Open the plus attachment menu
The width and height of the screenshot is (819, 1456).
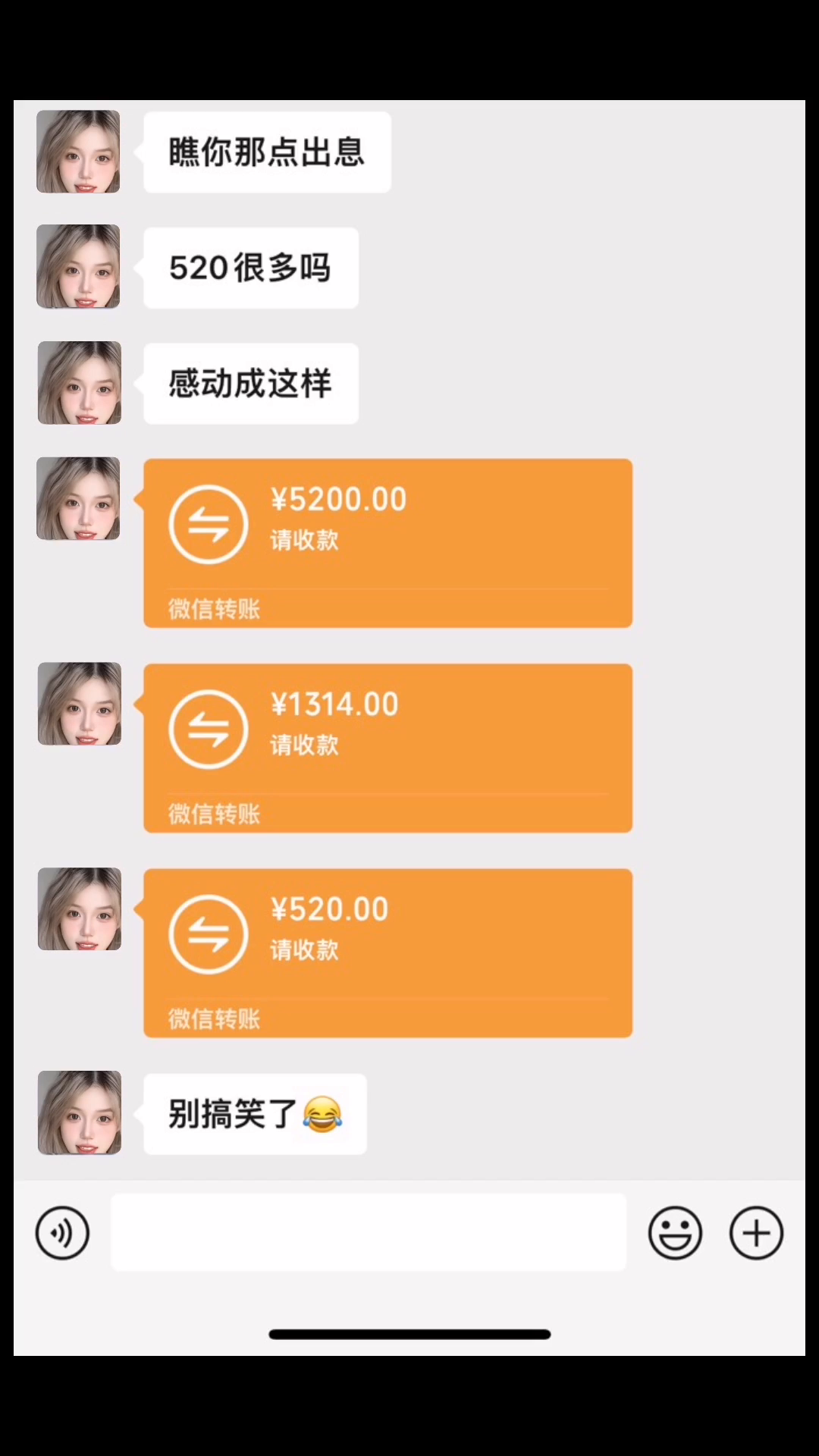coord(756,1233)
